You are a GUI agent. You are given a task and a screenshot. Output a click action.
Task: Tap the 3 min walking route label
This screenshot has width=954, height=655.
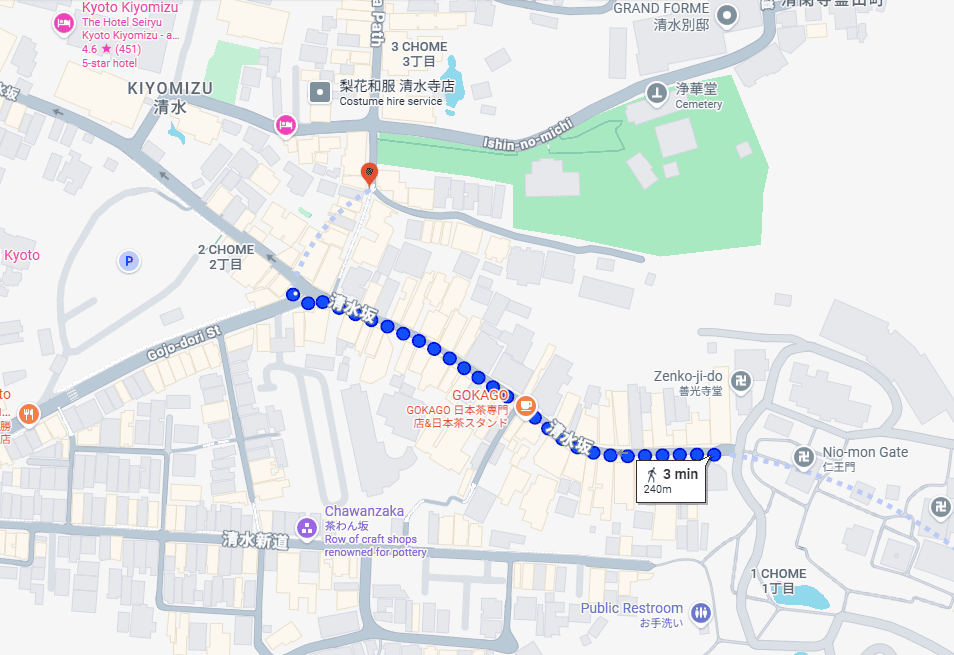(672, 480)
